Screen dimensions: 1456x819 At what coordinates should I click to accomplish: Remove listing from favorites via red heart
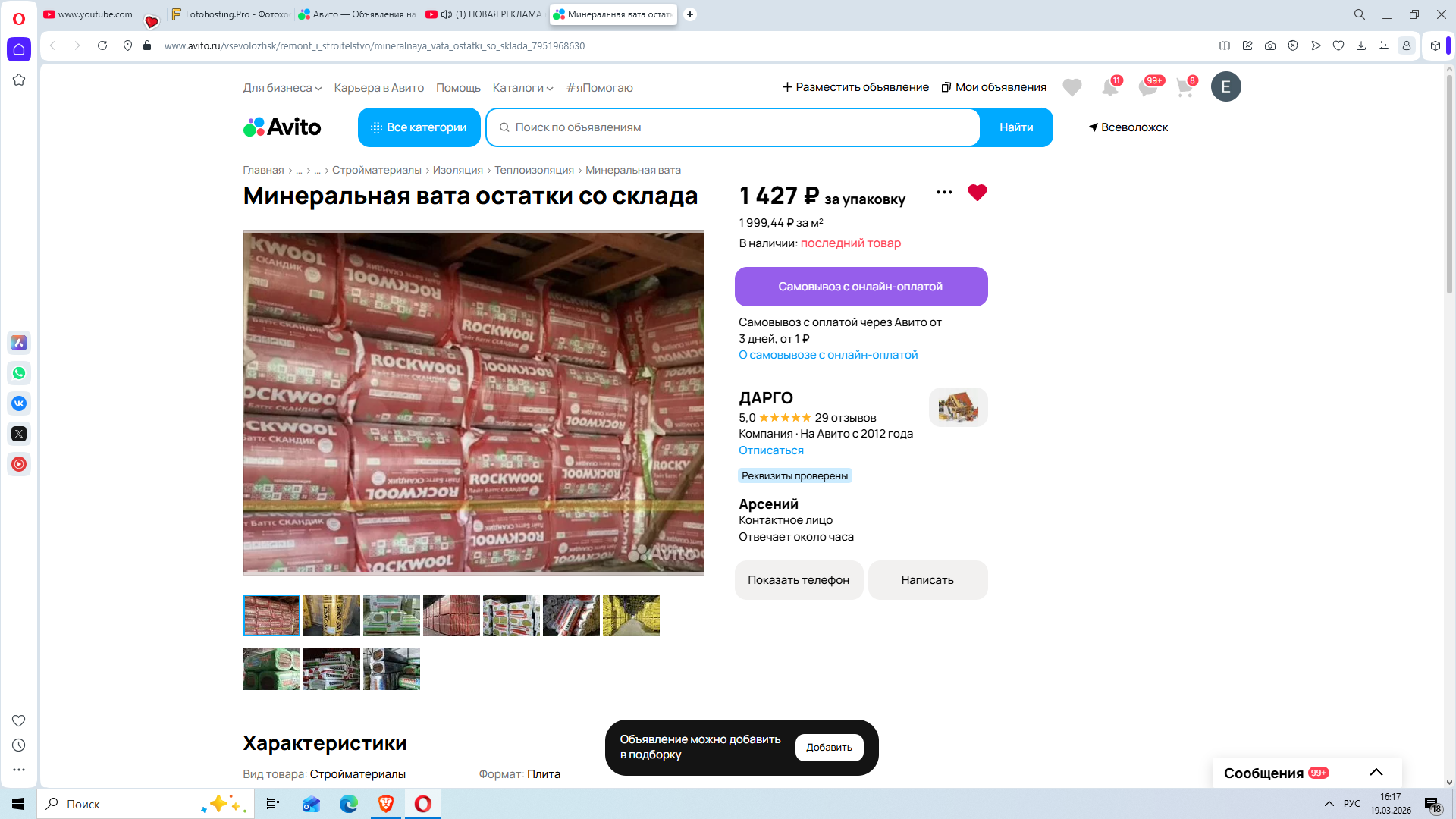coord(977,193)
